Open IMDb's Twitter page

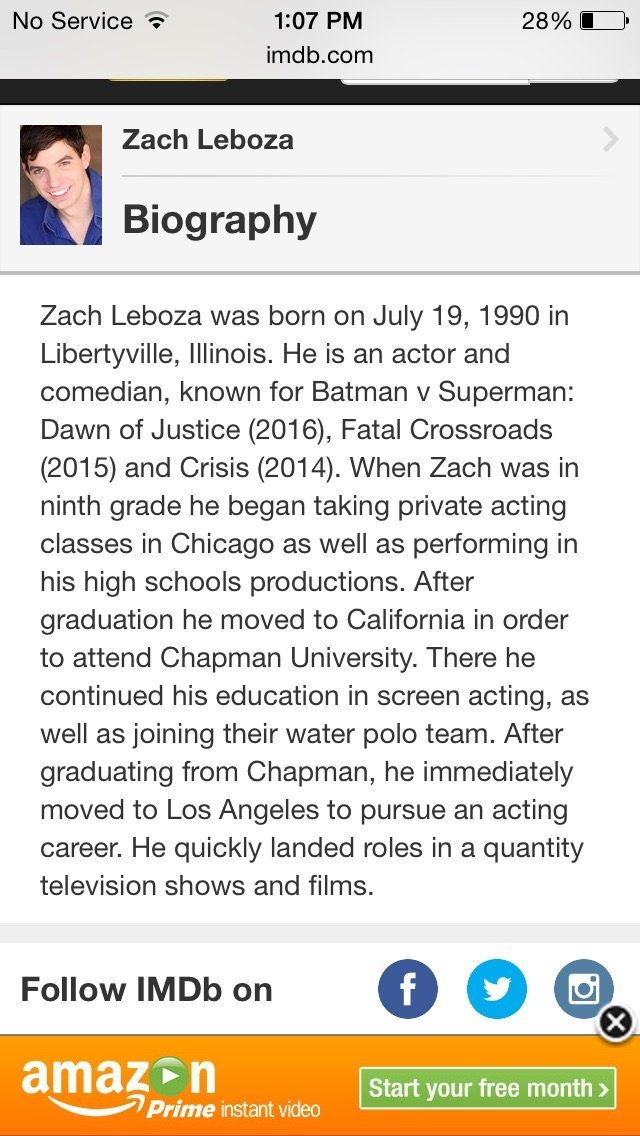click(496, 989)
